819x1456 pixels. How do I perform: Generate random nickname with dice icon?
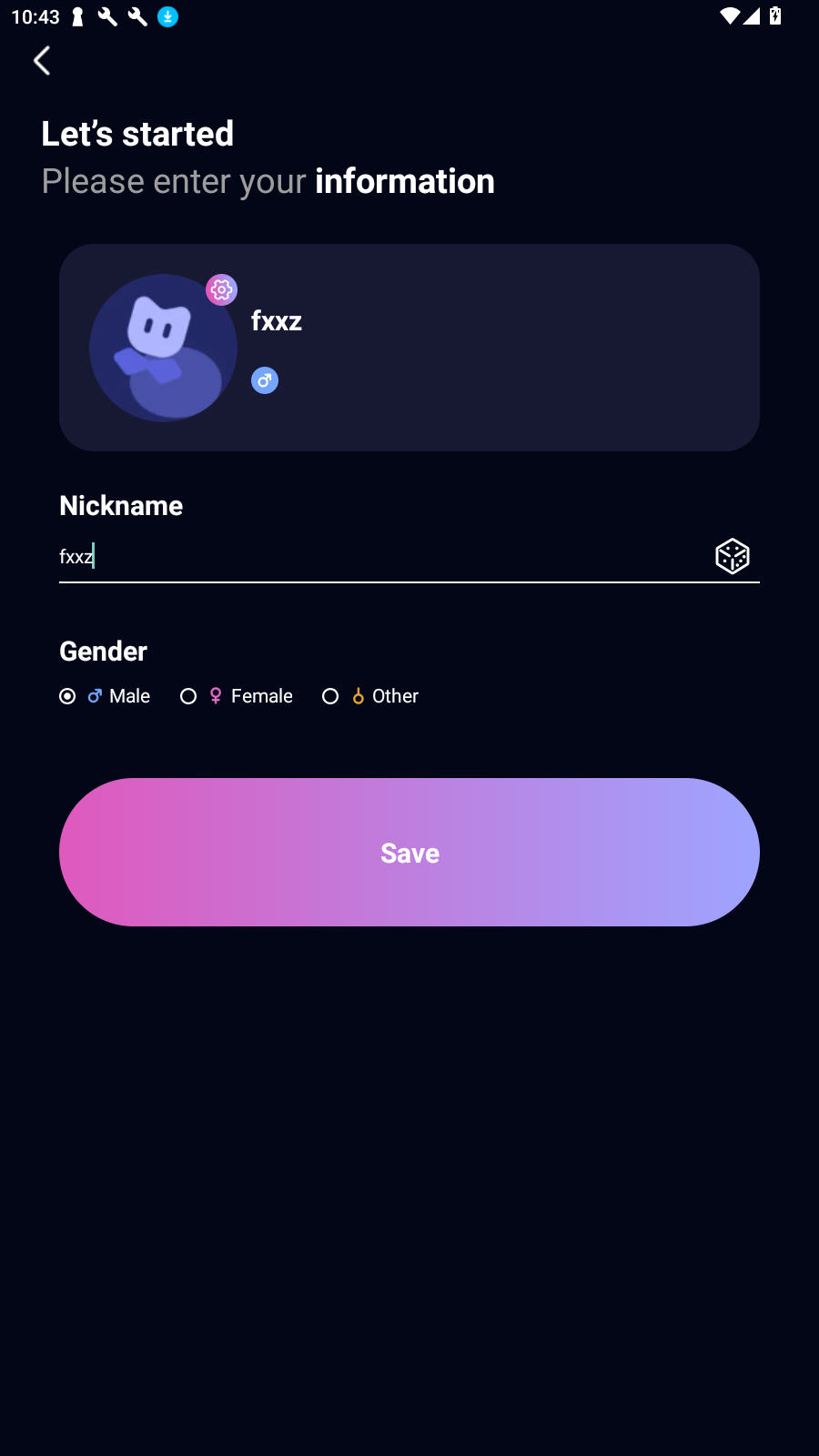733,556
